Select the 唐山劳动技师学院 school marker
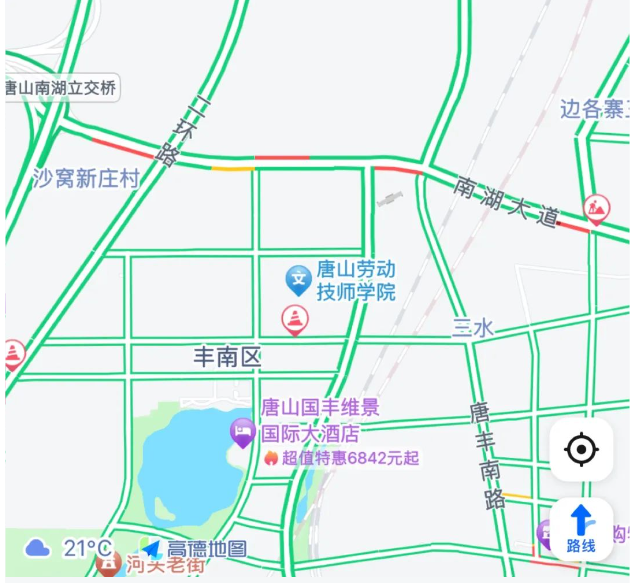Screen dimensions: 630x583 (x=298, y=279)
